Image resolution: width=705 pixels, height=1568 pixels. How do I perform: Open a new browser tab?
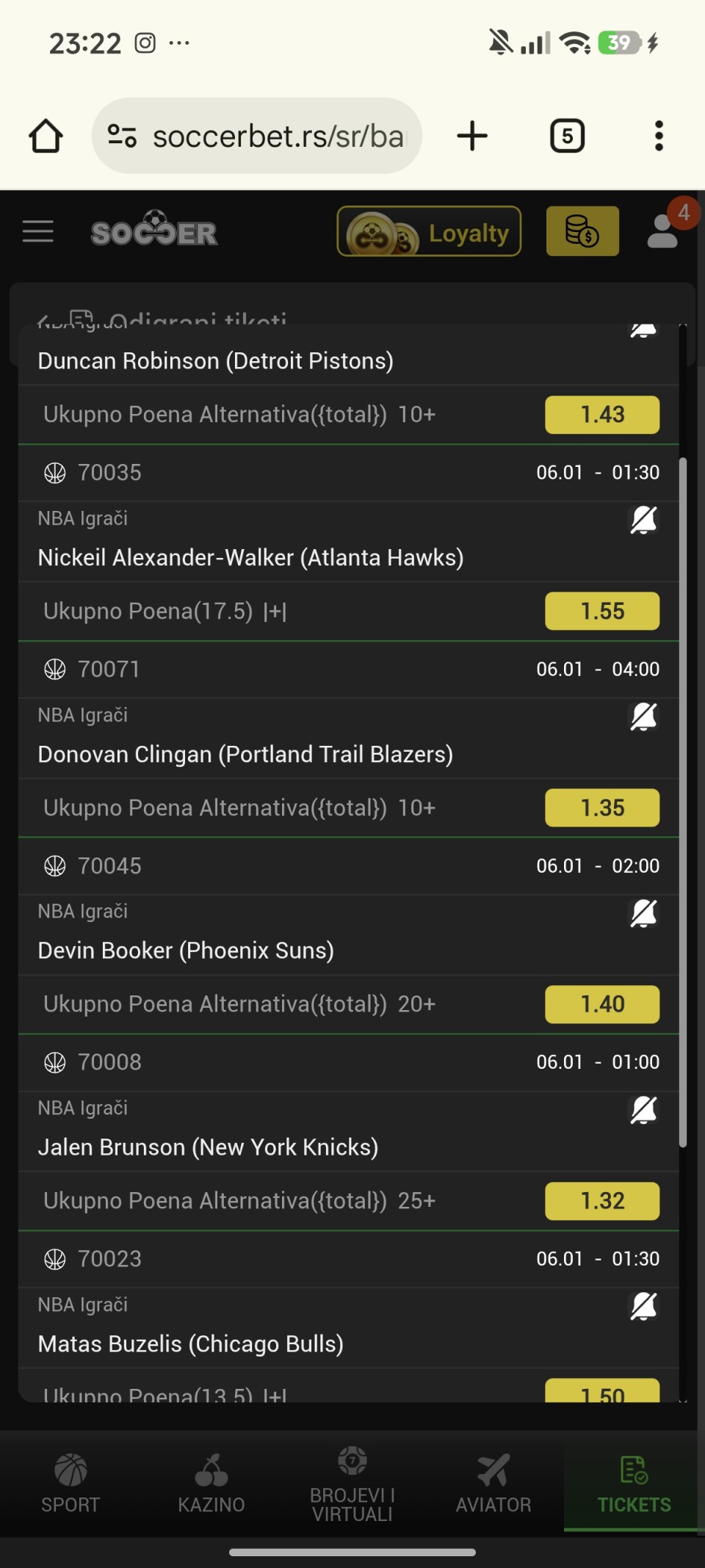472,137
